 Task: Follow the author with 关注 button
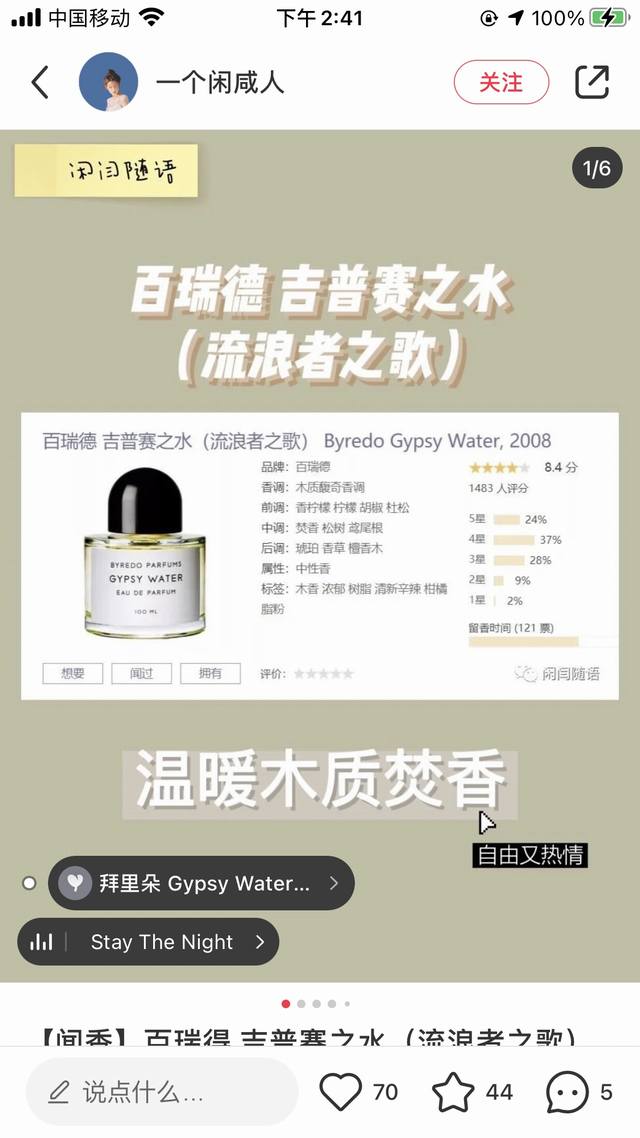coord(501,82)
